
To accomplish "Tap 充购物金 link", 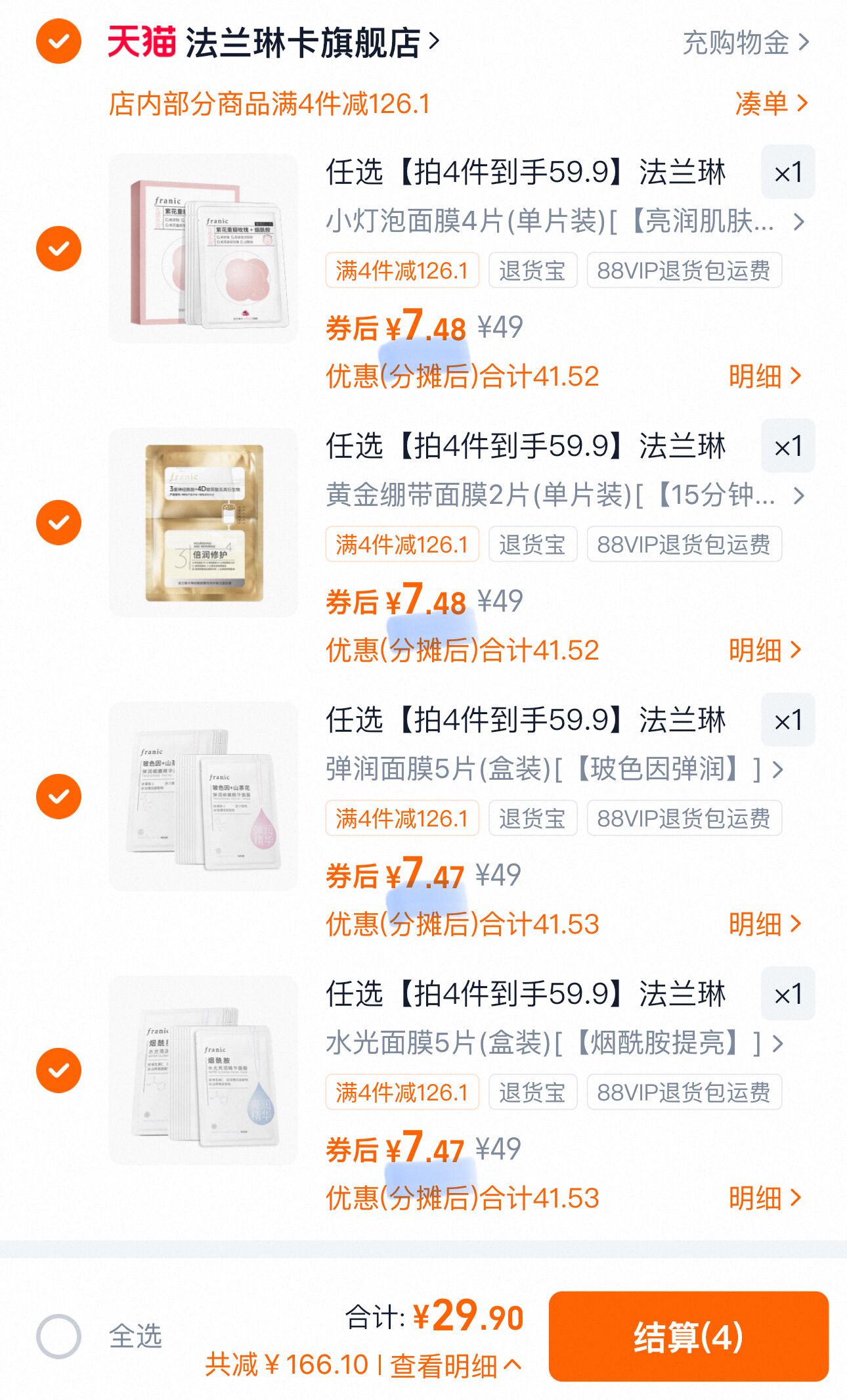I will click(x=745, y=43).
